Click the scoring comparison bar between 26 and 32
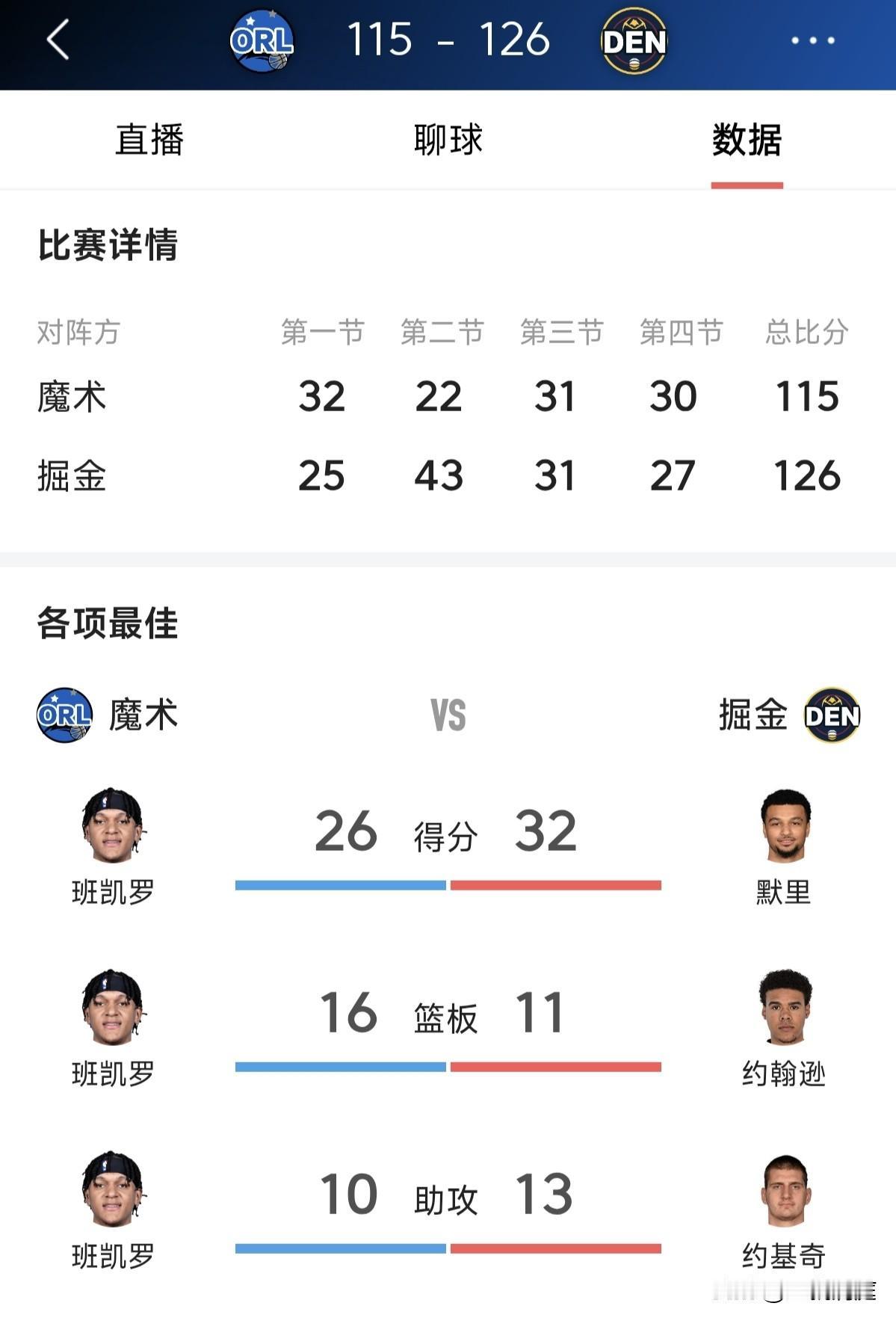 448,885
